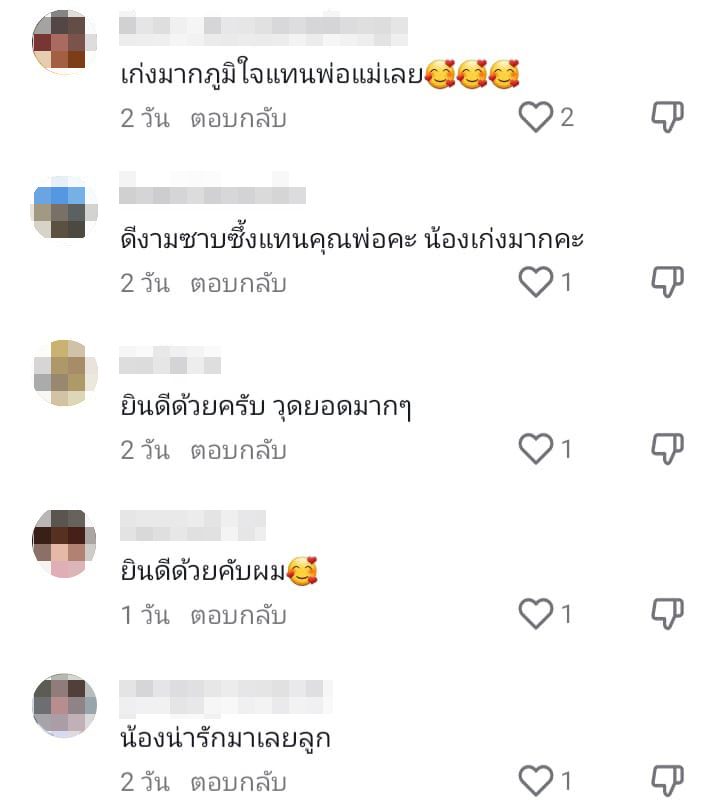Like the comment 'น้องน่ารักมาเลยลูก'
Screen dimensions: 720x802
click(x=536, y=779)
